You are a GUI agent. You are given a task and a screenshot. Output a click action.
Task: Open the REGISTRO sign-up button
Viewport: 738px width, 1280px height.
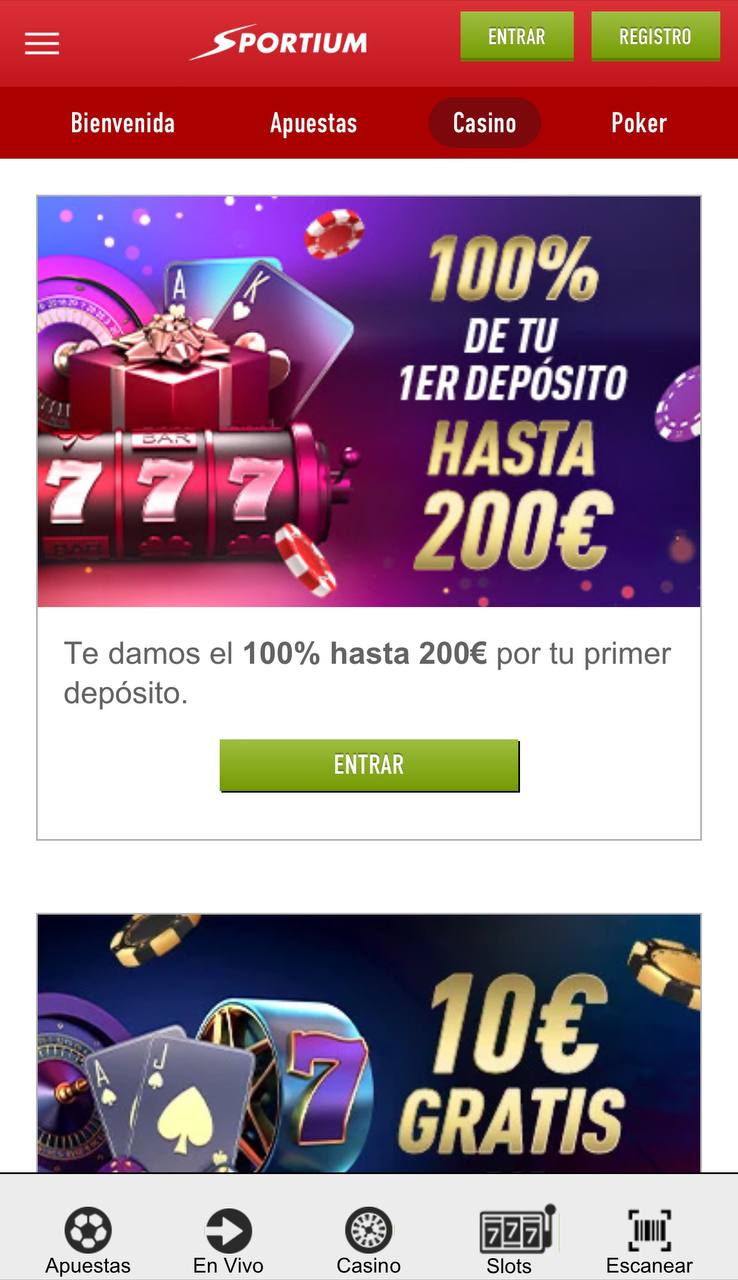coord(655,37)
